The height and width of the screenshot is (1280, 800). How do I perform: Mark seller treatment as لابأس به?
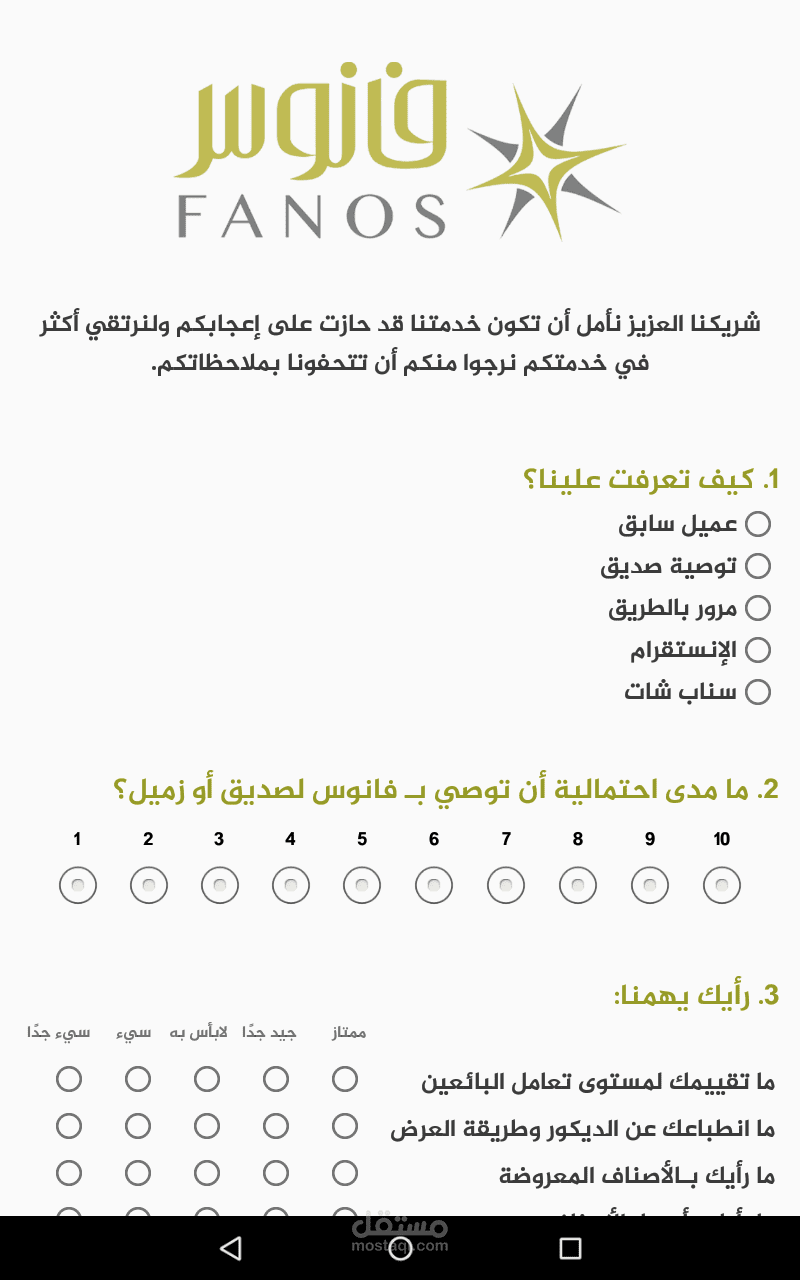point(207,1078)
